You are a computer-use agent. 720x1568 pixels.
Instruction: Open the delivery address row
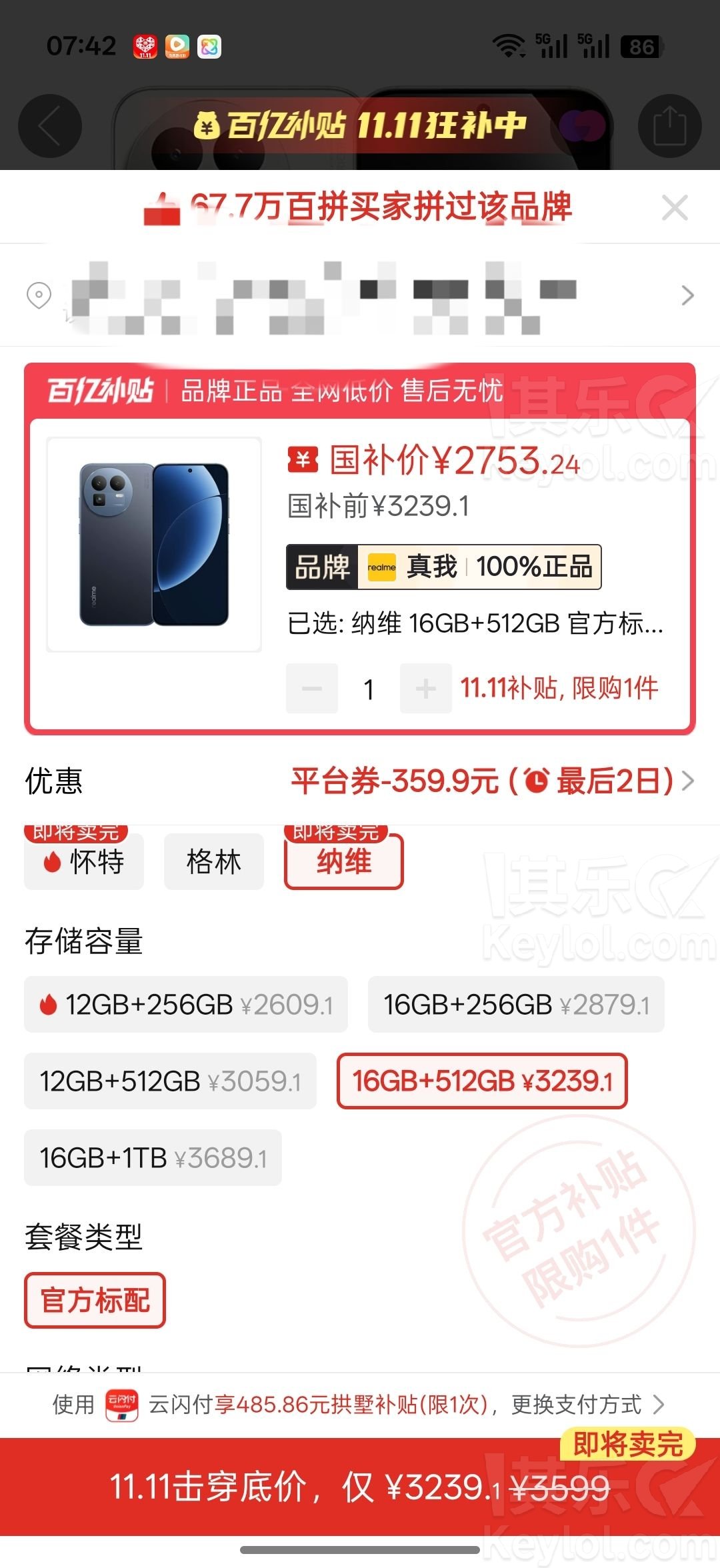[360, 295]
